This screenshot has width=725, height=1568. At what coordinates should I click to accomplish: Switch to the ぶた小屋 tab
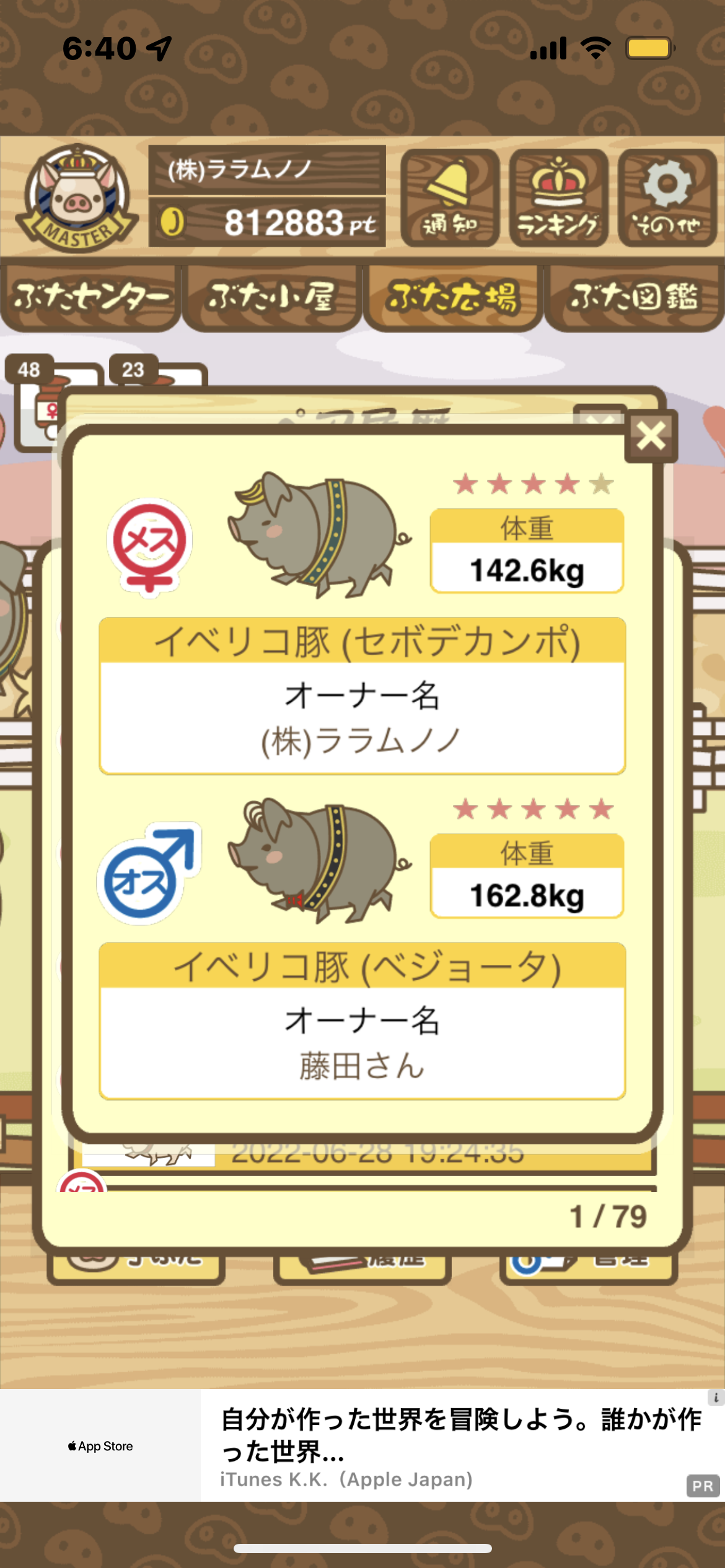point(272,298)
